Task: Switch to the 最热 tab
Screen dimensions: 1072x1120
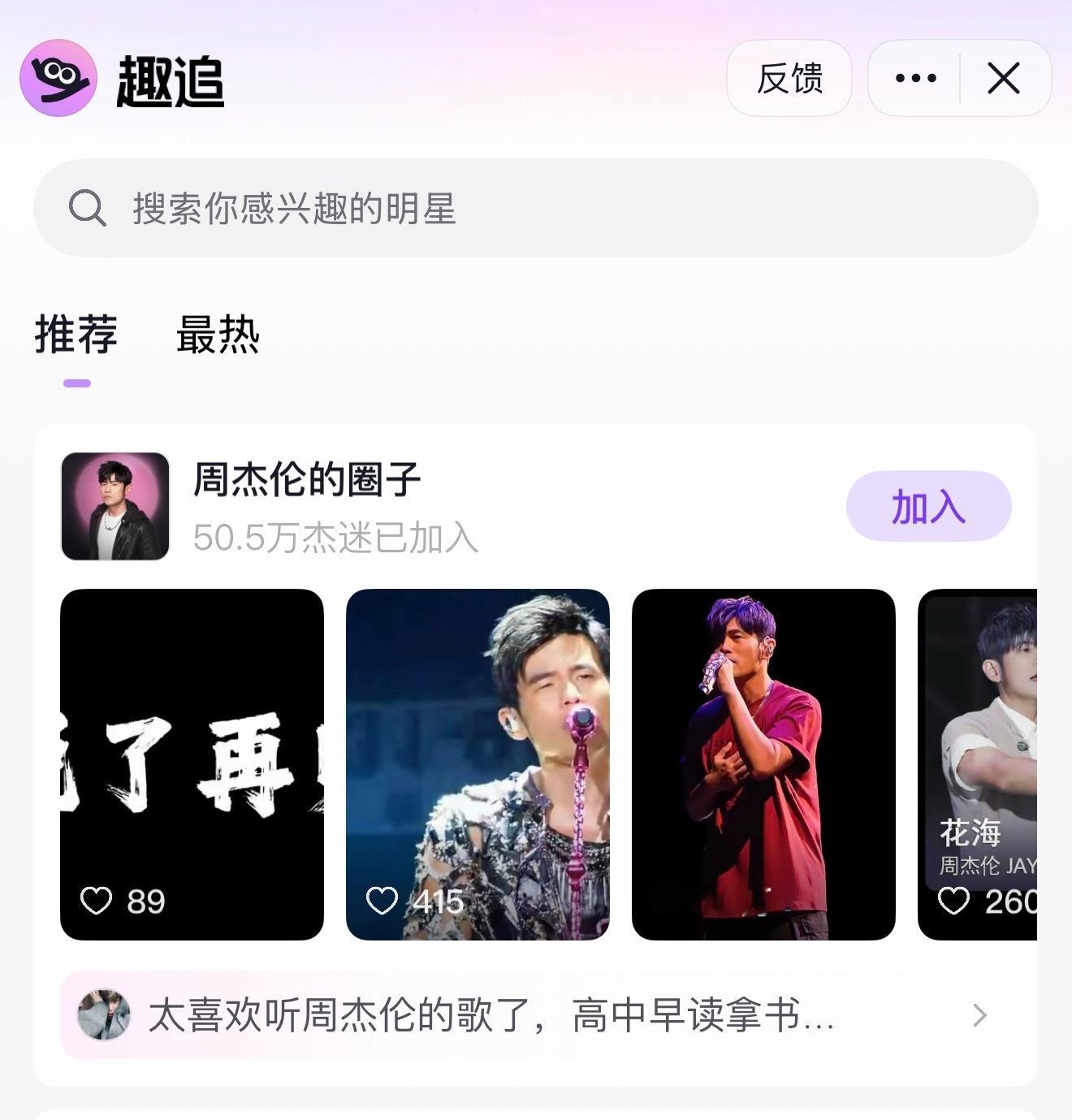Action: tap(218, 335)
